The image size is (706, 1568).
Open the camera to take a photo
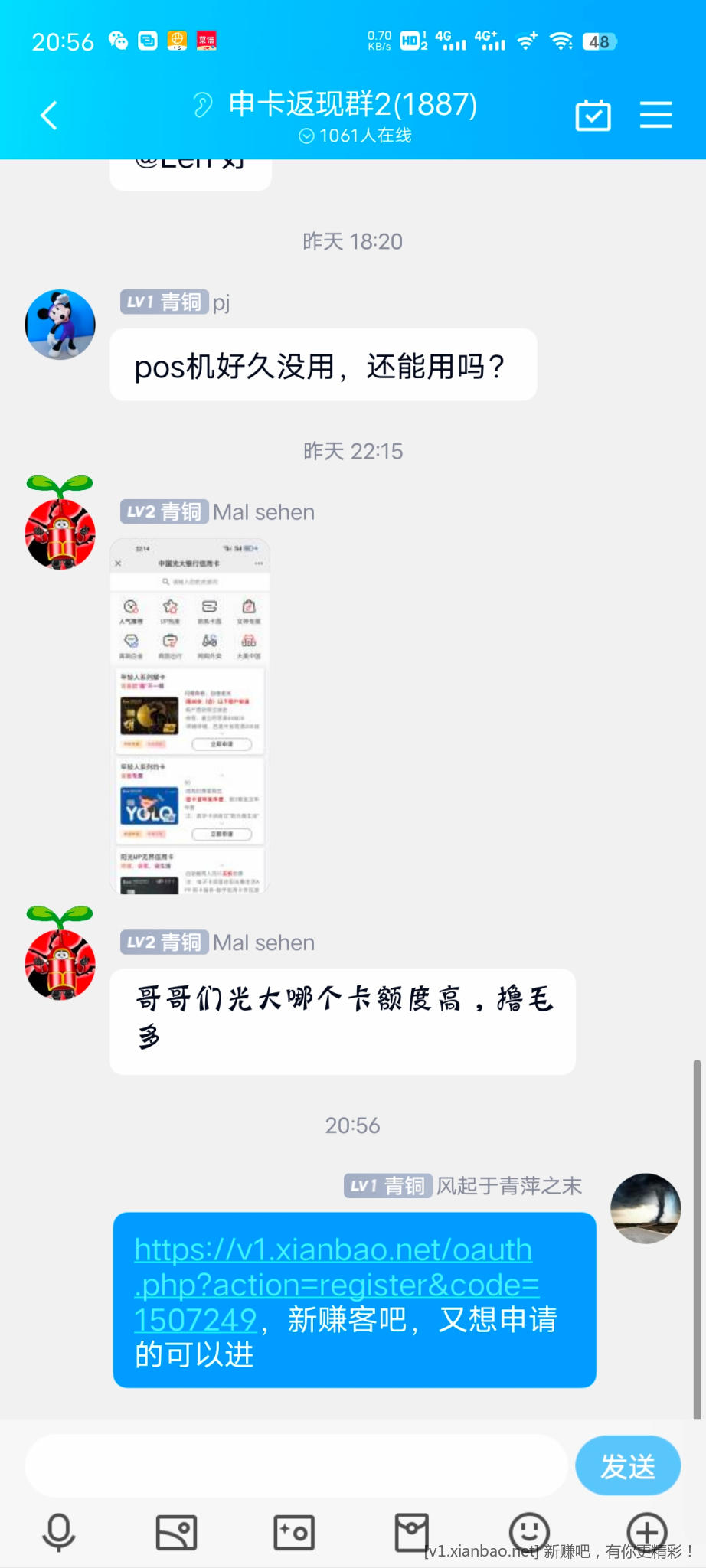(294, 1532)
